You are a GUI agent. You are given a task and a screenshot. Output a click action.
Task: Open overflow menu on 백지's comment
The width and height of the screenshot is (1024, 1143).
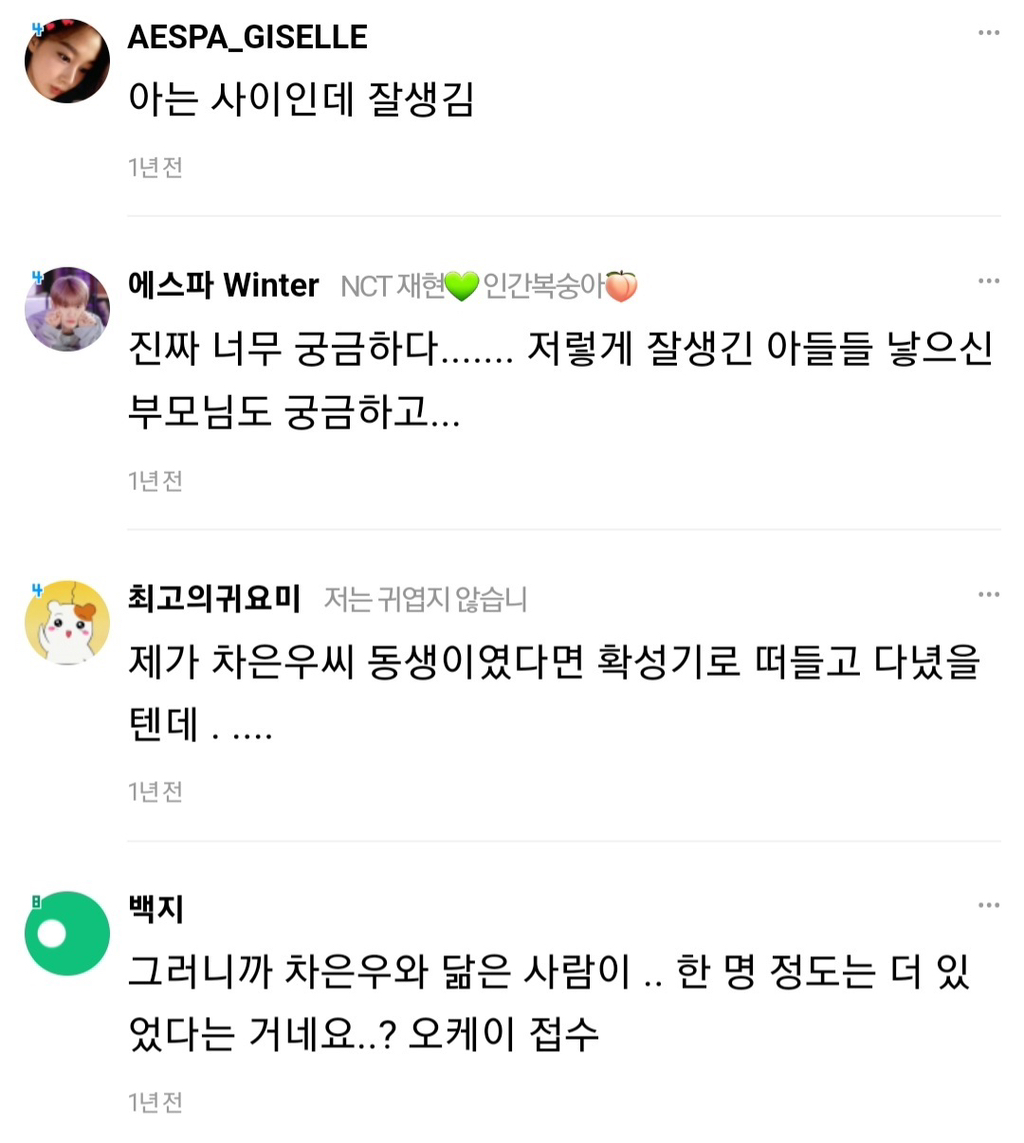click(988, 905)
